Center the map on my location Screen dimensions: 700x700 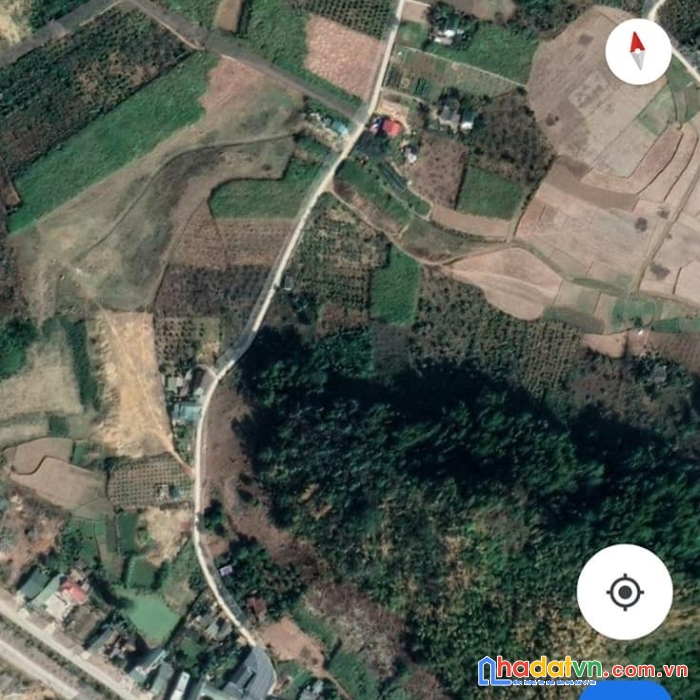(625, 592)
